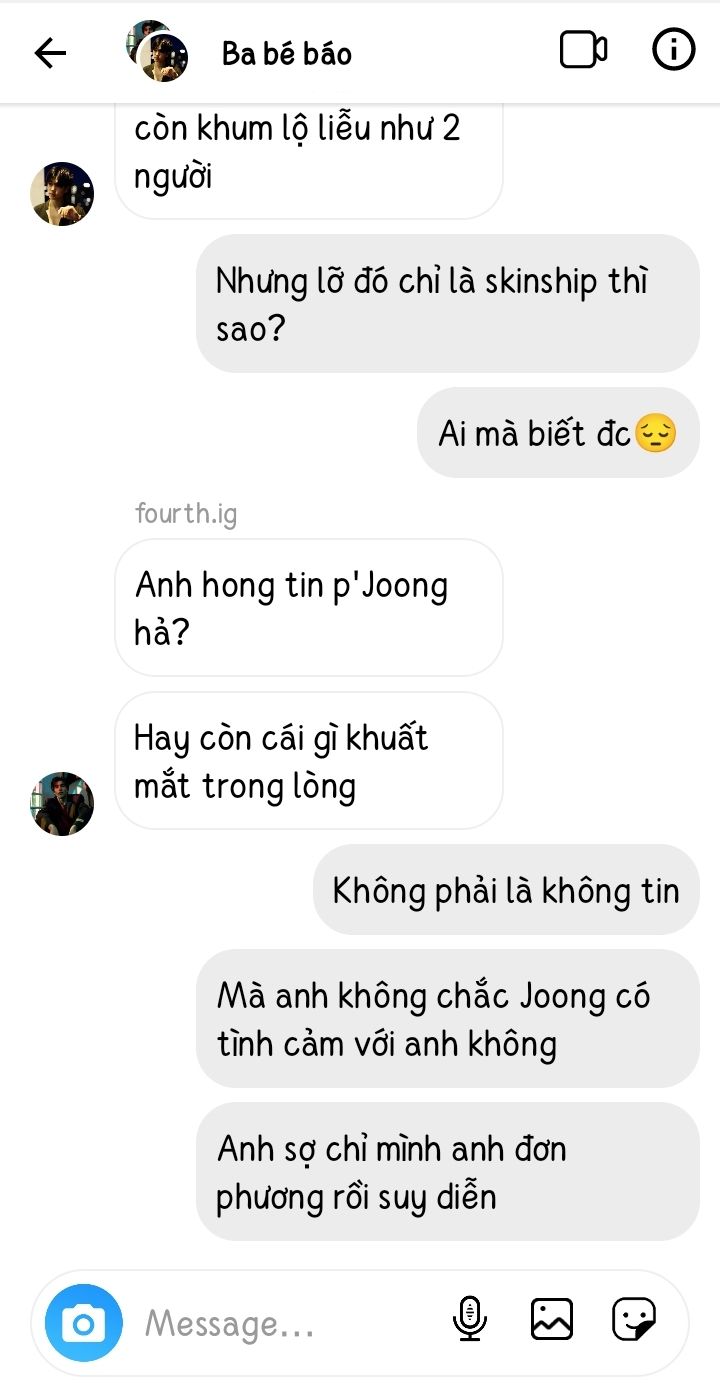The height and width of the screenshot is (1392, 720).
Task: Open the photo gallery picker
Action: 552,1319
